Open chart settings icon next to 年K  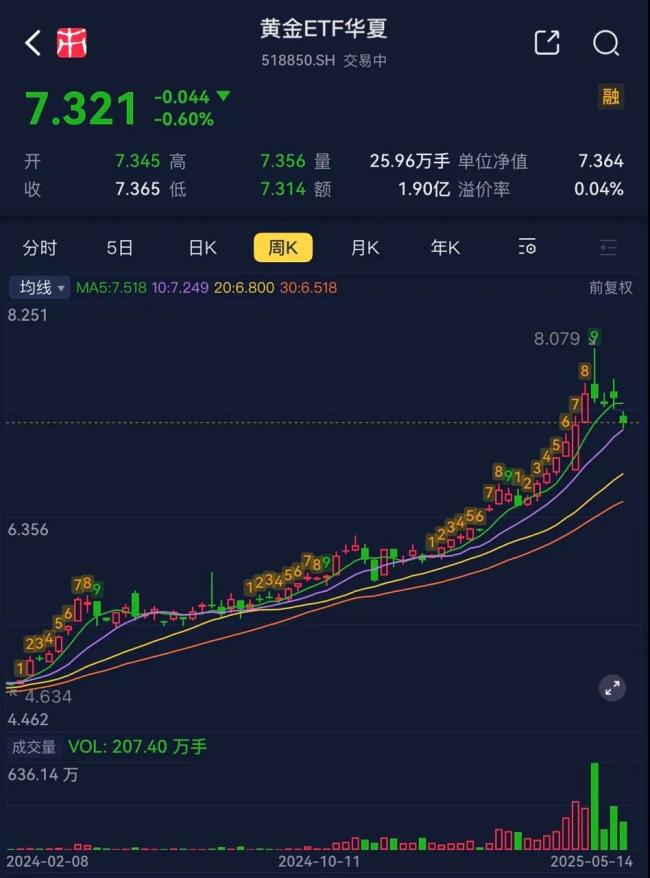(527, 248)
